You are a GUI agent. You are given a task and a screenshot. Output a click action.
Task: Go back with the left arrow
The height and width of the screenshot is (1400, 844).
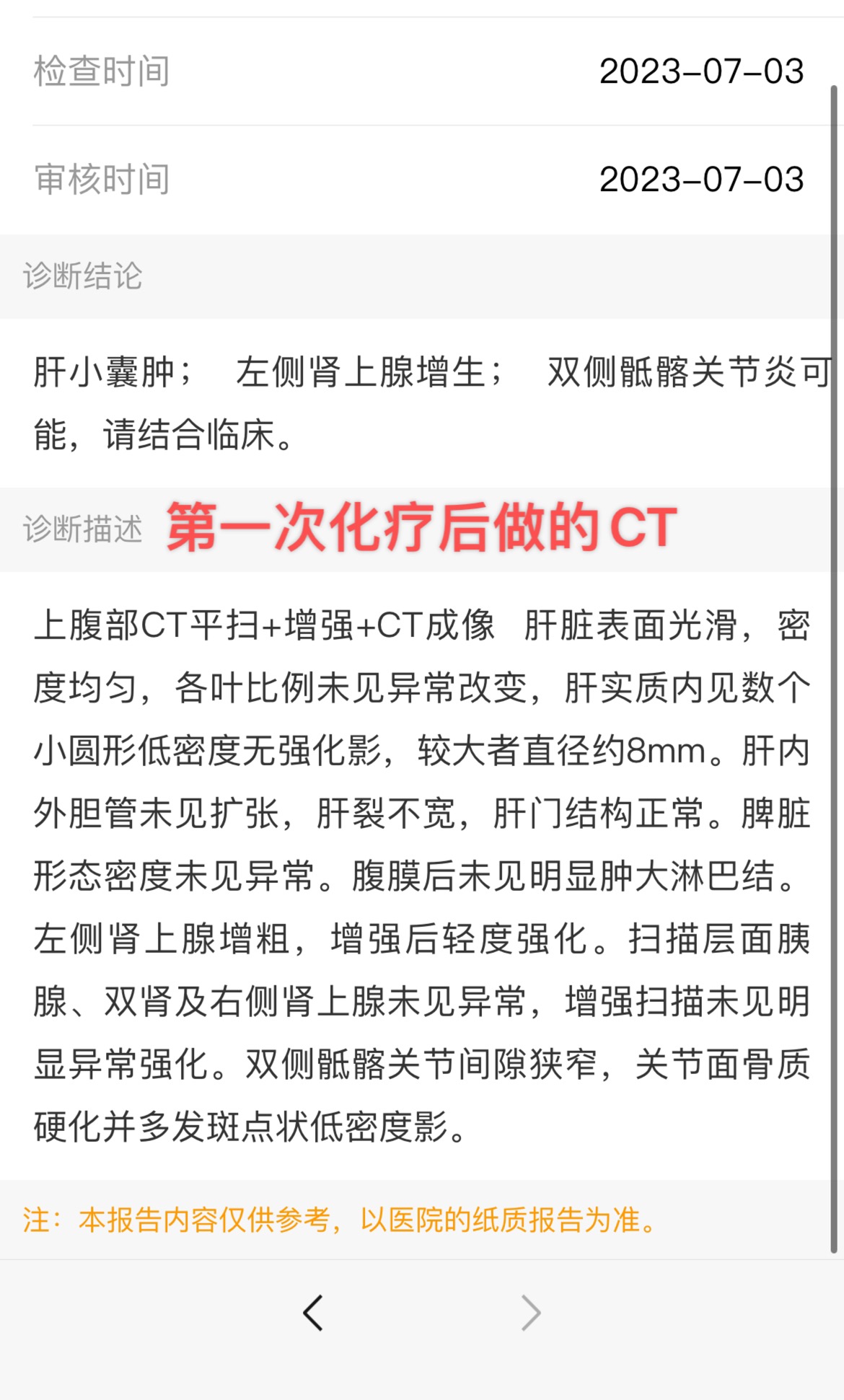point(313,1313)
